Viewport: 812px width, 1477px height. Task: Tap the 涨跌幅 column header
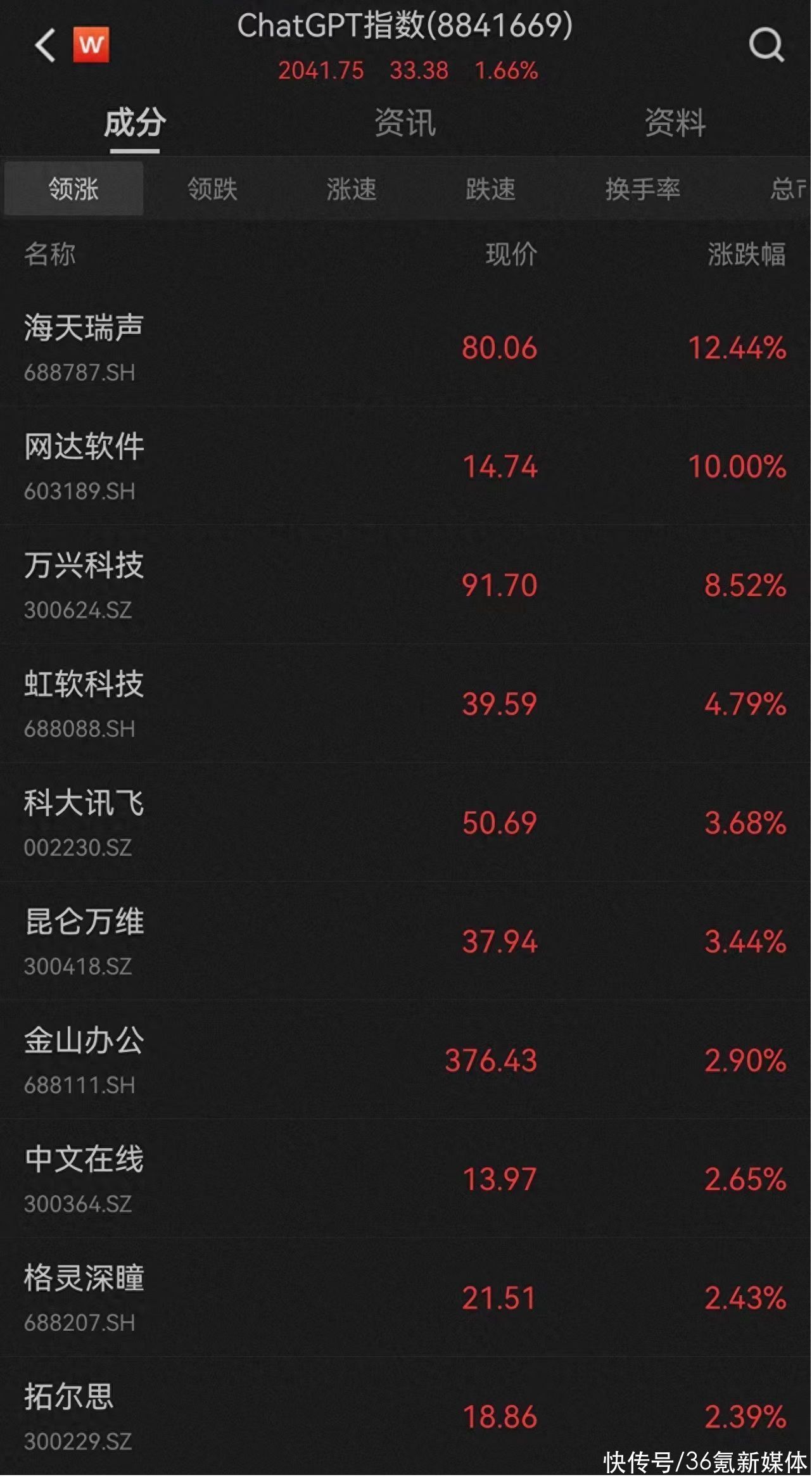click(x=747, y=254)
